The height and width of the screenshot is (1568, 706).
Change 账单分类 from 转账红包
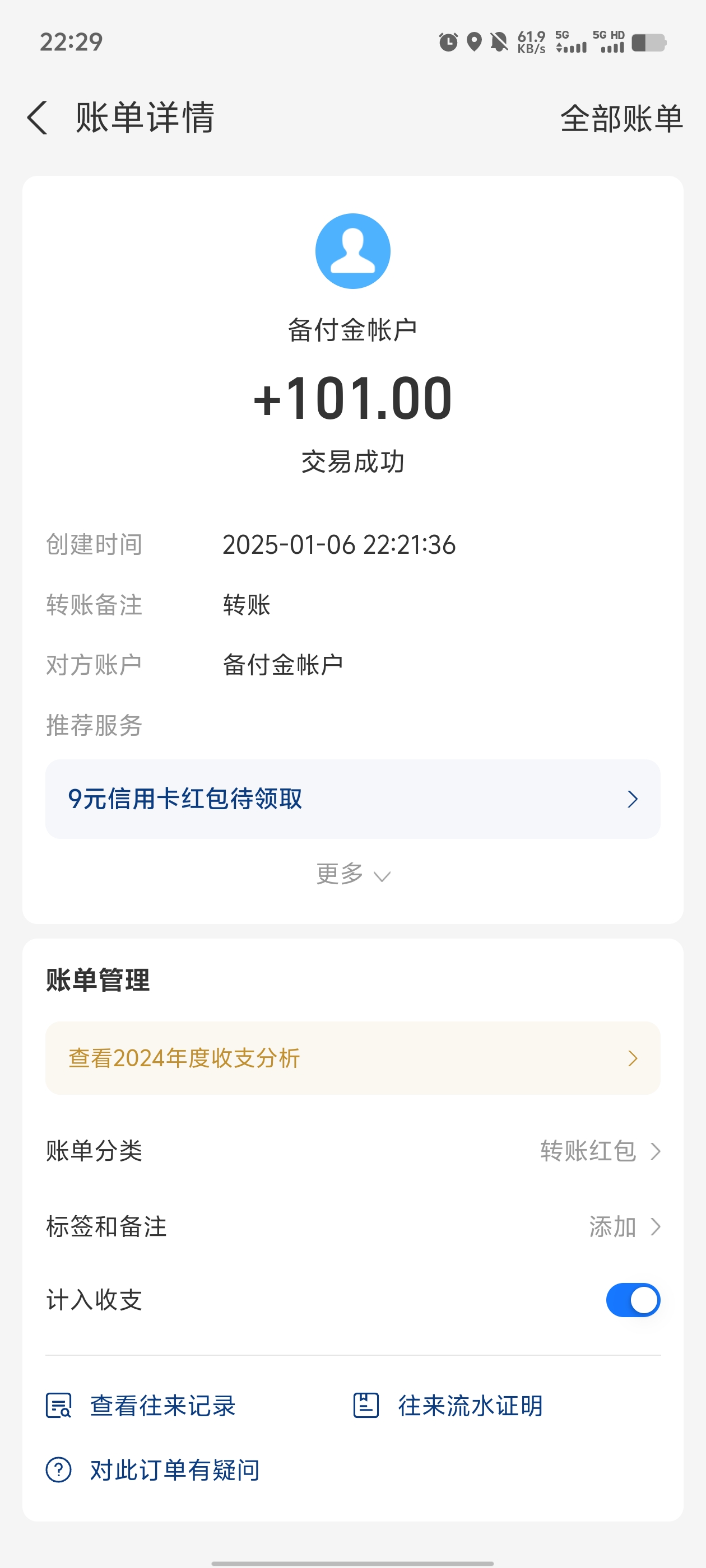pos(352,1151)
